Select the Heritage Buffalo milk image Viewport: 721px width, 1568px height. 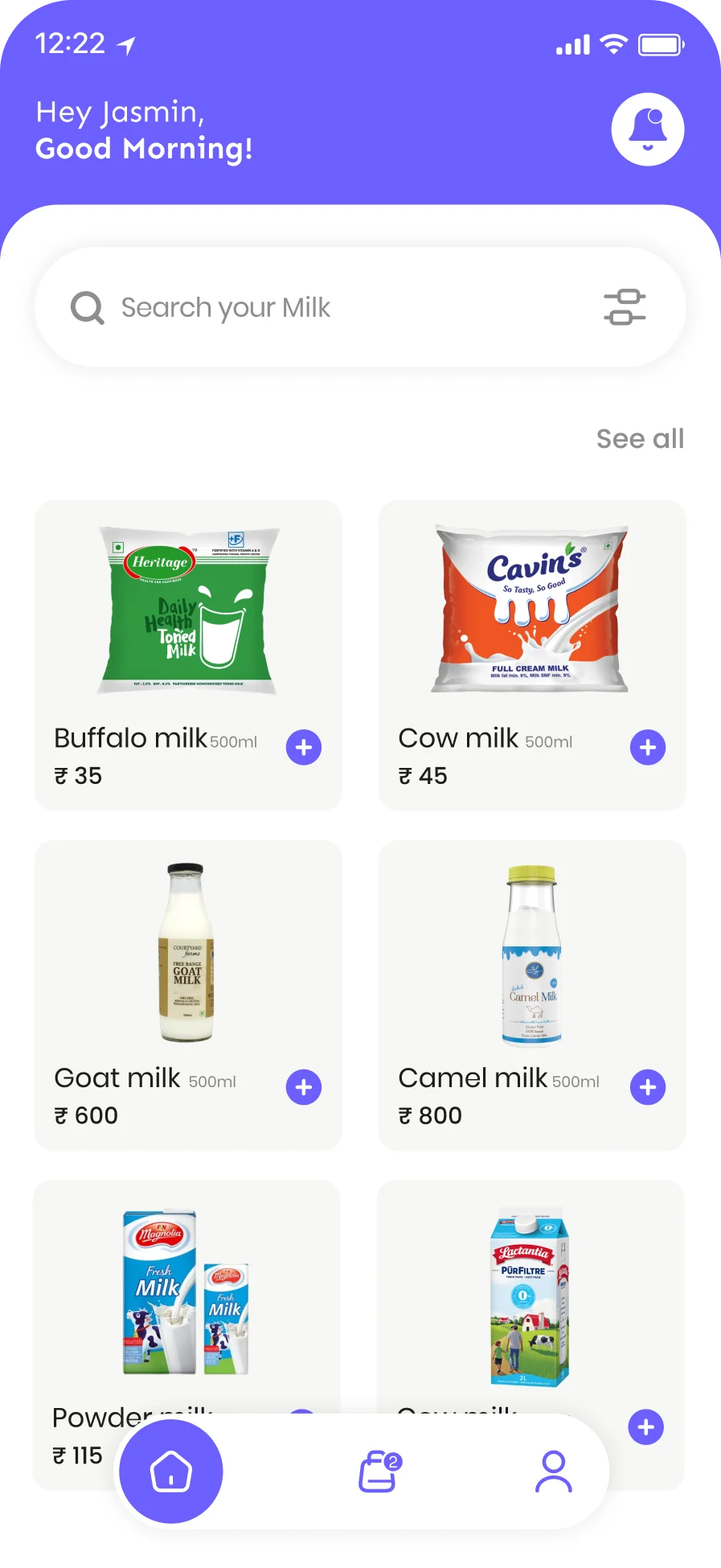187,610
